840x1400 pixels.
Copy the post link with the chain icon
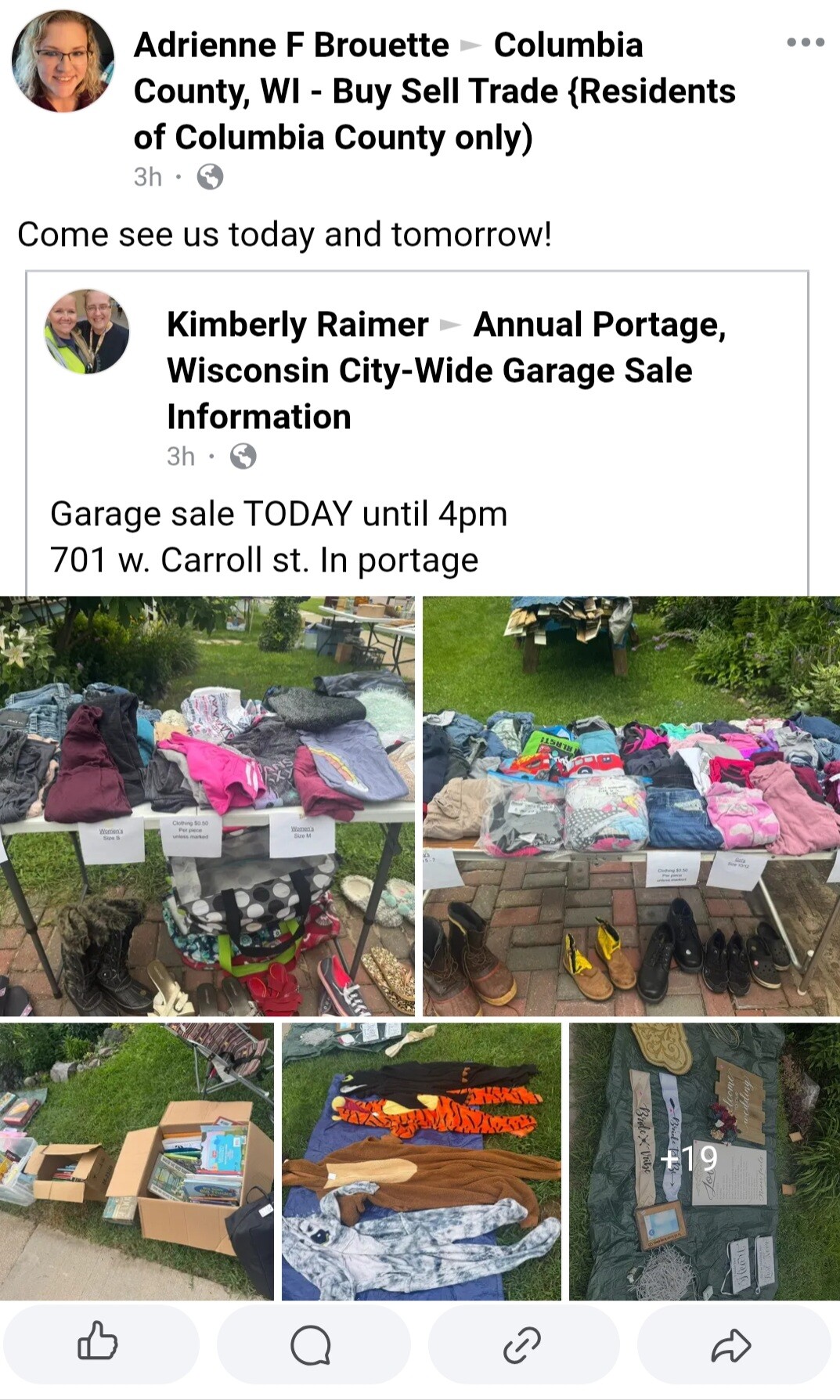pos(522,1344)
